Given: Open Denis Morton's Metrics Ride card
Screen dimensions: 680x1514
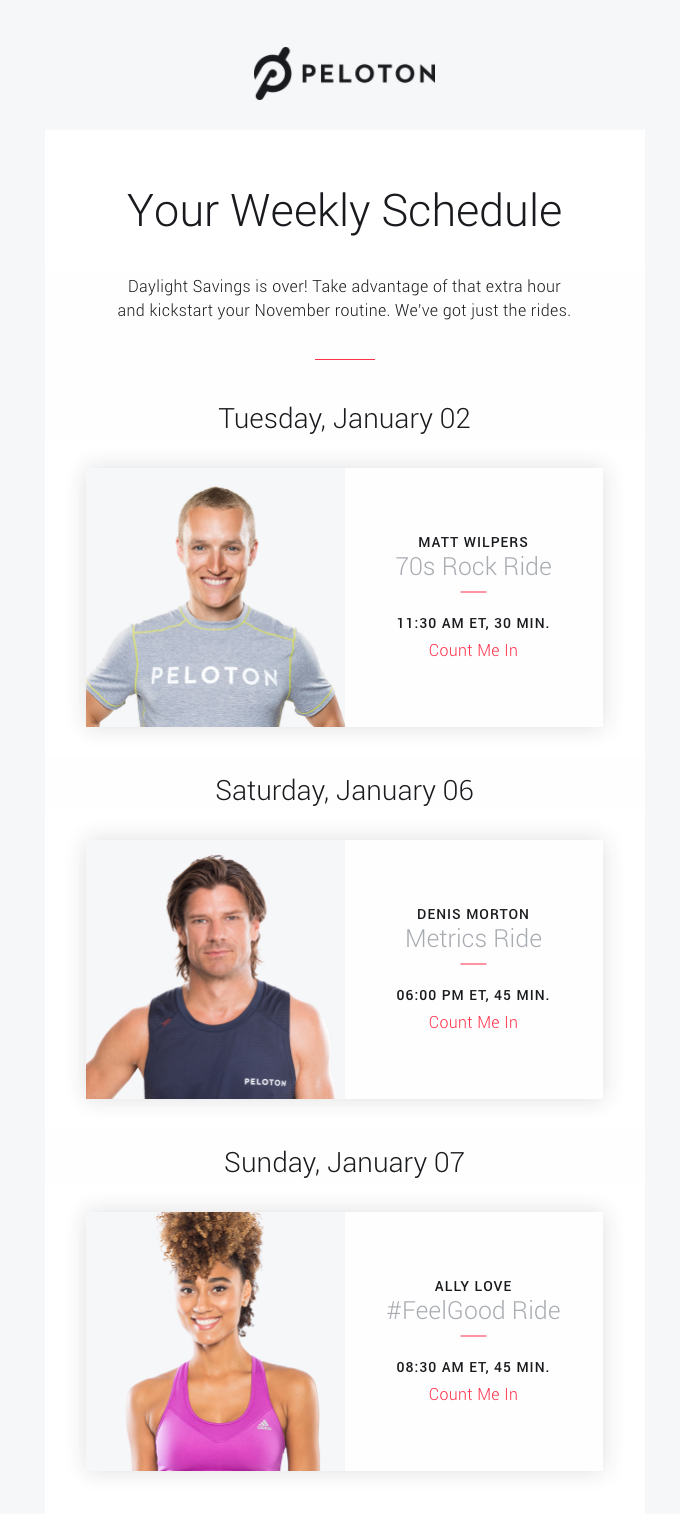Looking at the screenshot, I should pos(344,969).
